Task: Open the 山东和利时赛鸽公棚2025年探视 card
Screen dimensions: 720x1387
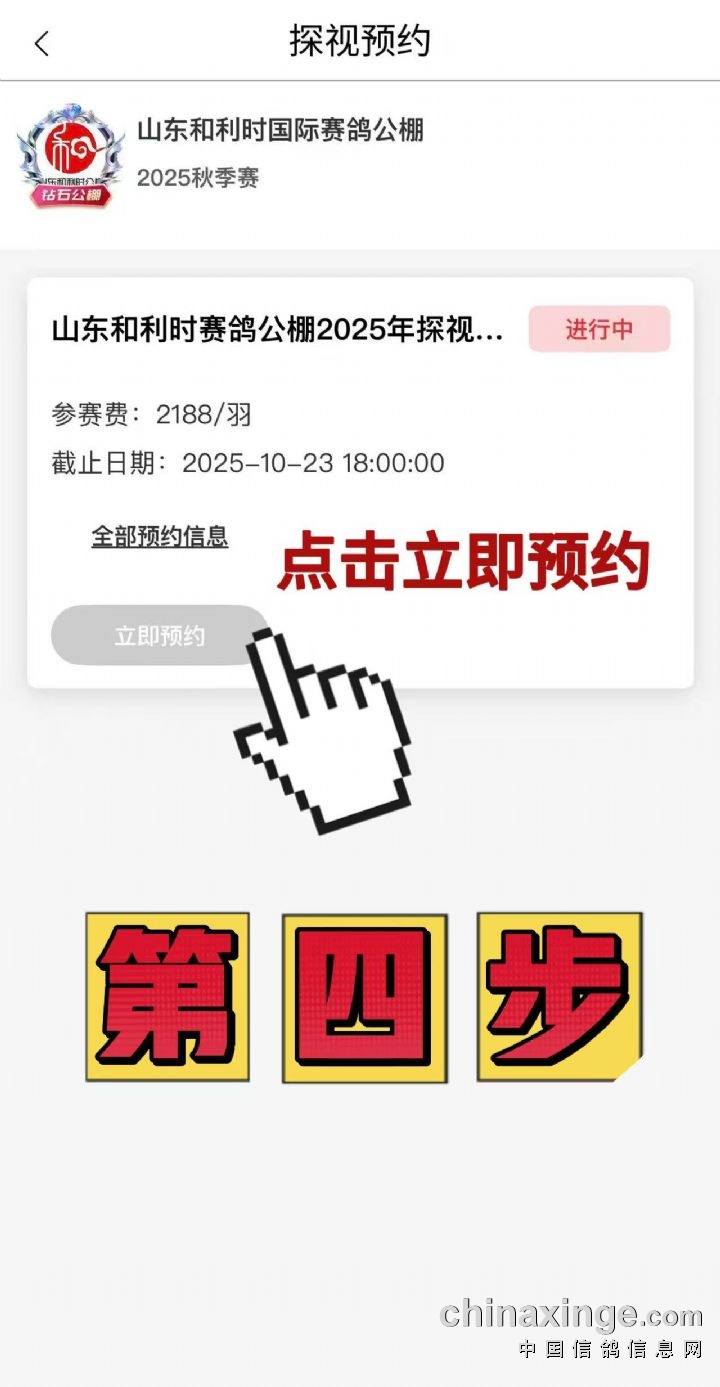Action: (278, 331)
